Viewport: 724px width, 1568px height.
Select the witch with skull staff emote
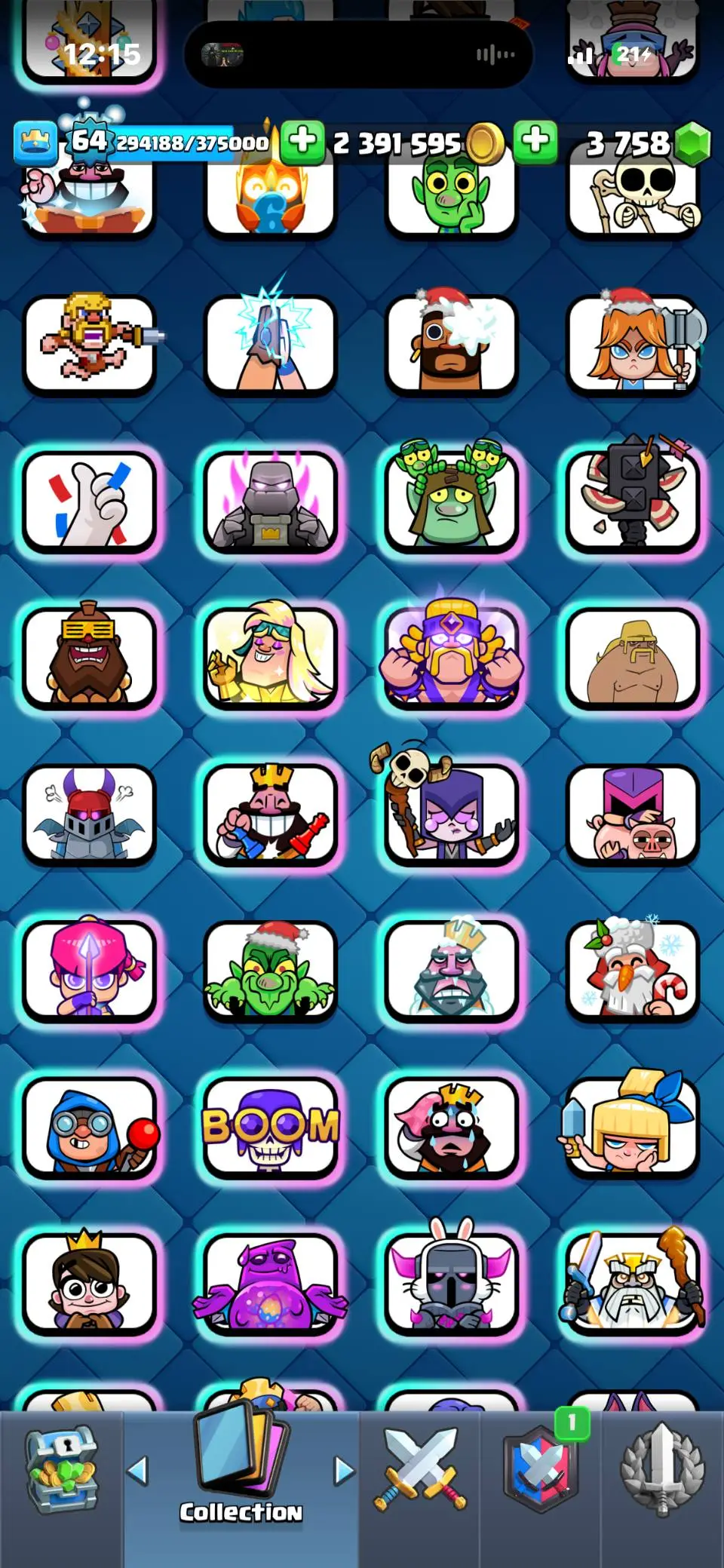pyautogui.click(x=451, y=815)
